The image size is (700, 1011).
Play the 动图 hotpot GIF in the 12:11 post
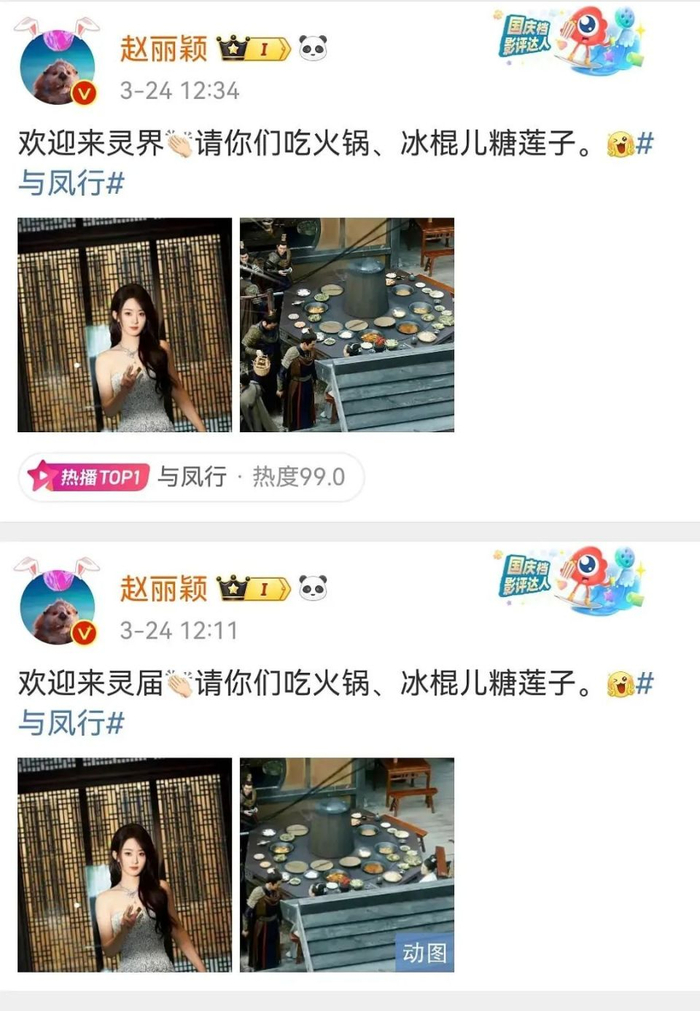pos(346,865)
